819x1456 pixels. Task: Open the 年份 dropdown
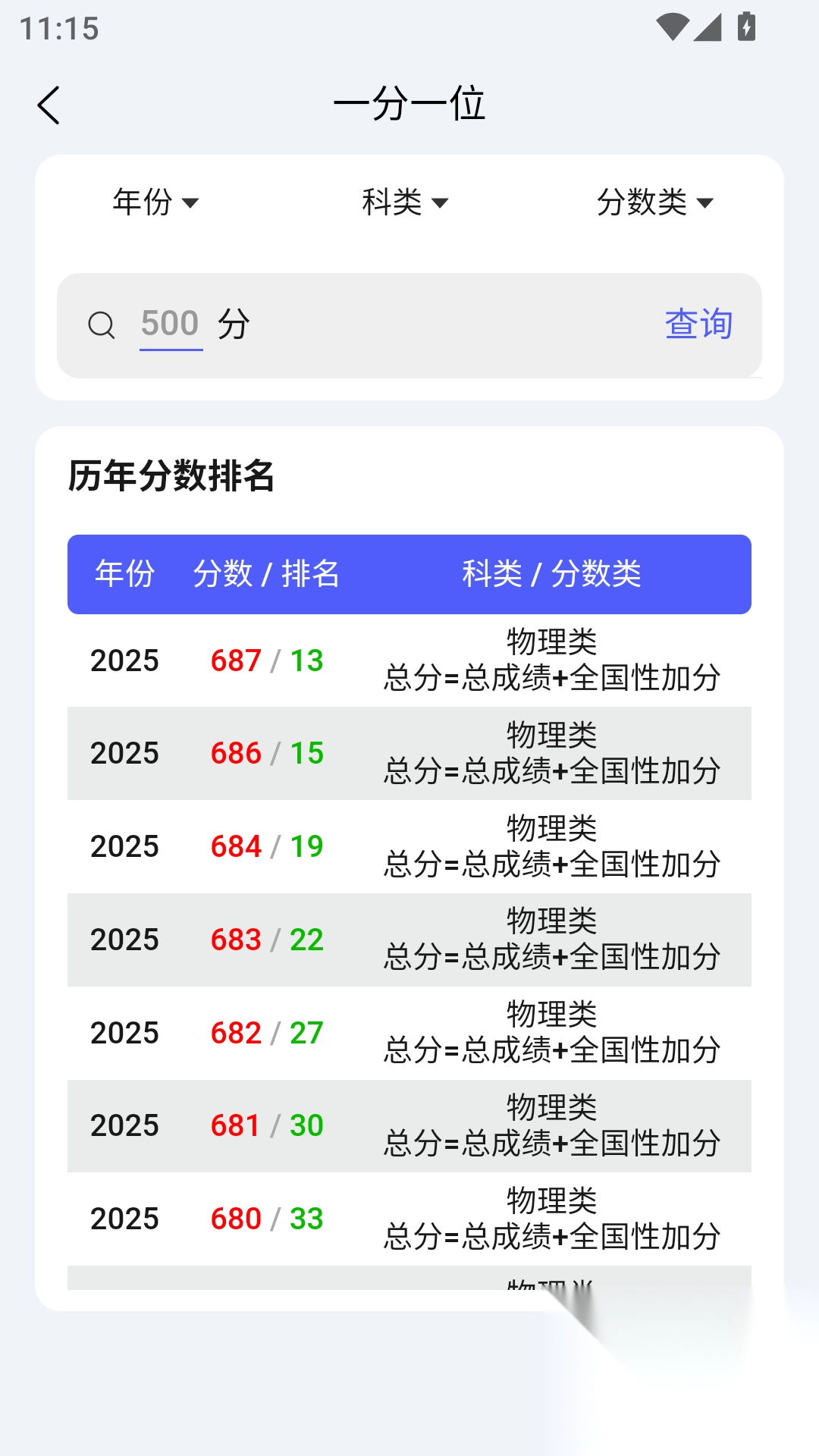(x=155, y=202)
